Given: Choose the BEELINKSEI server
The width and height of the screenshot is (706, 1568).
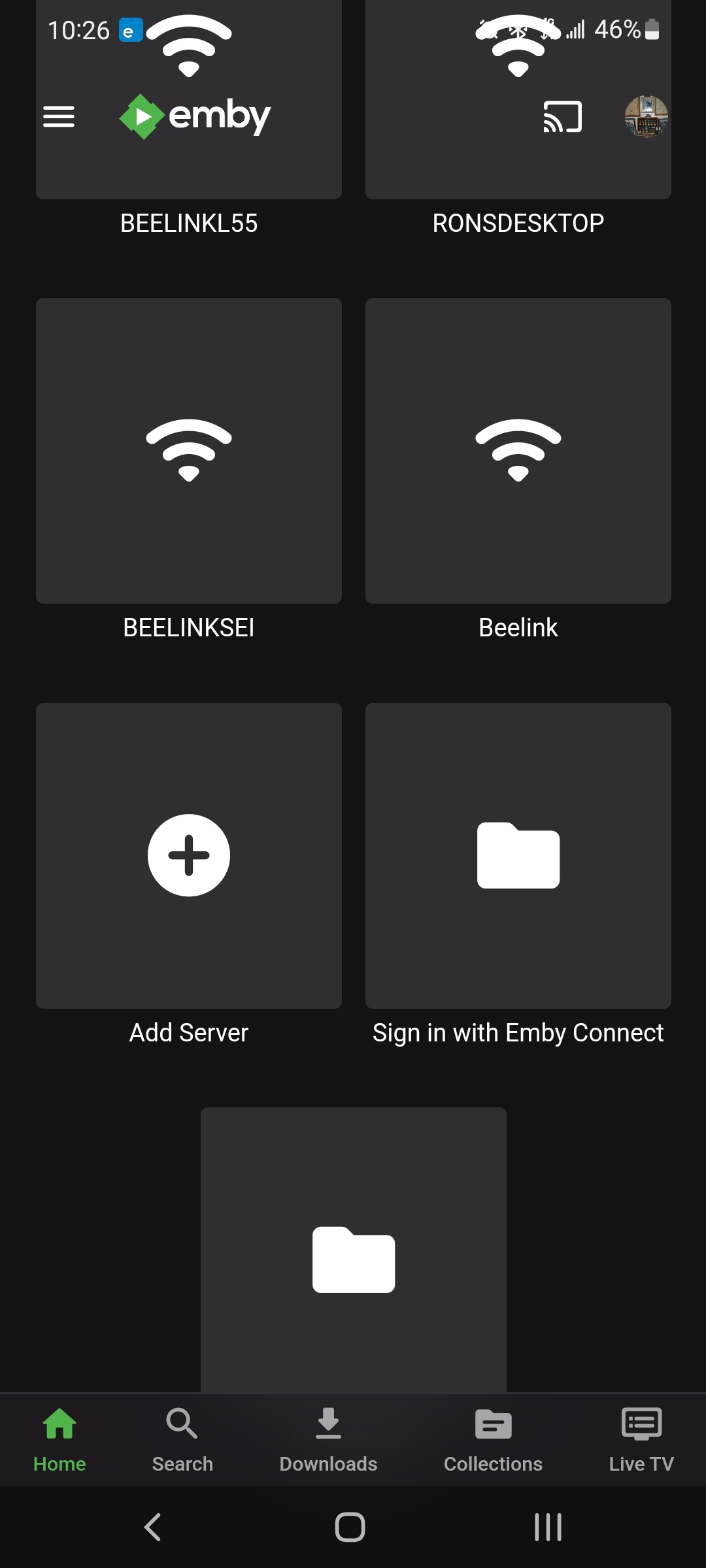Looking at the screenshot, I should (189, 451).
